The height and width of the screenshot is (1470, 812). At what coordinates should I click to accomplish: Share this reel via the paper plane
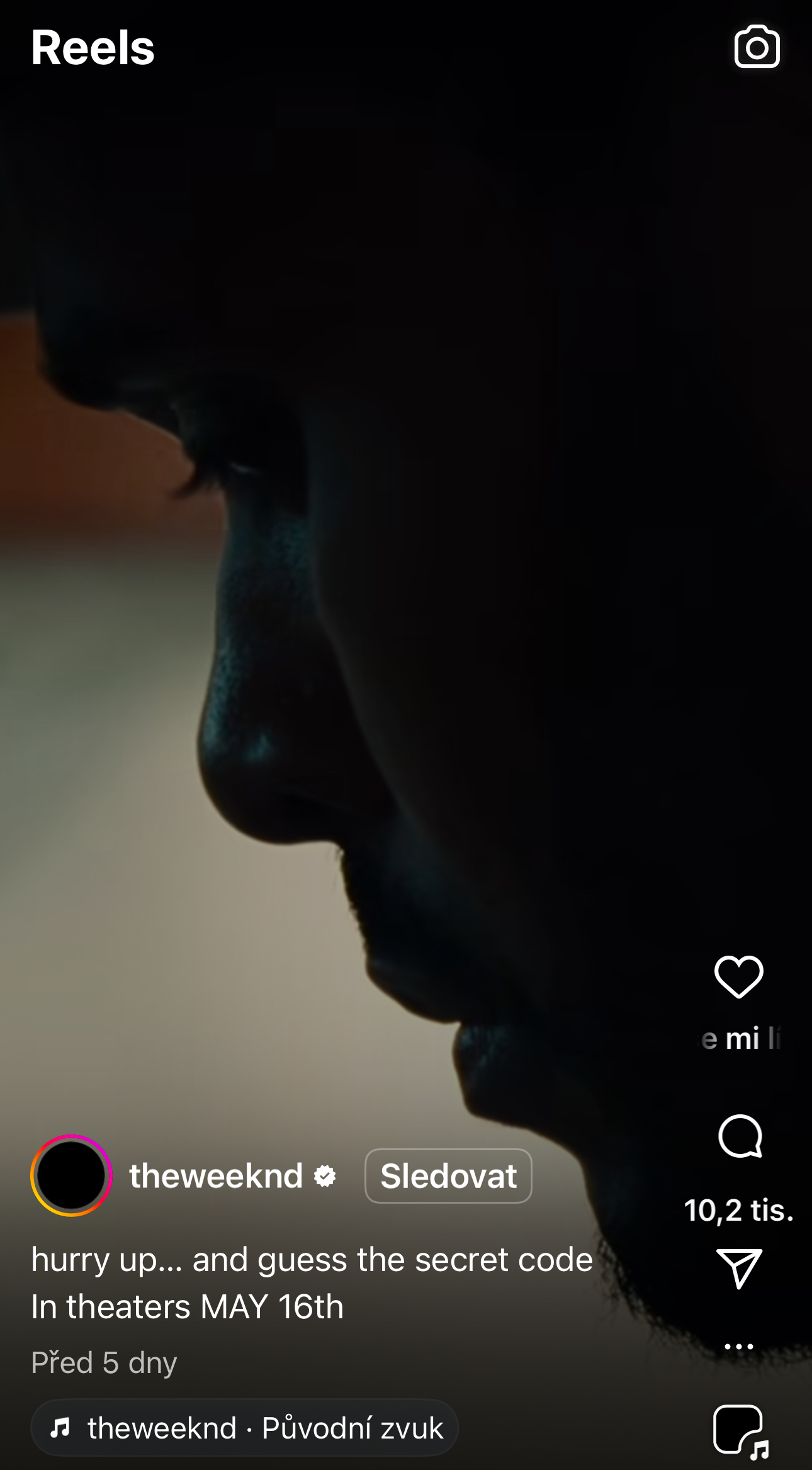click(x=739, y=1268)
